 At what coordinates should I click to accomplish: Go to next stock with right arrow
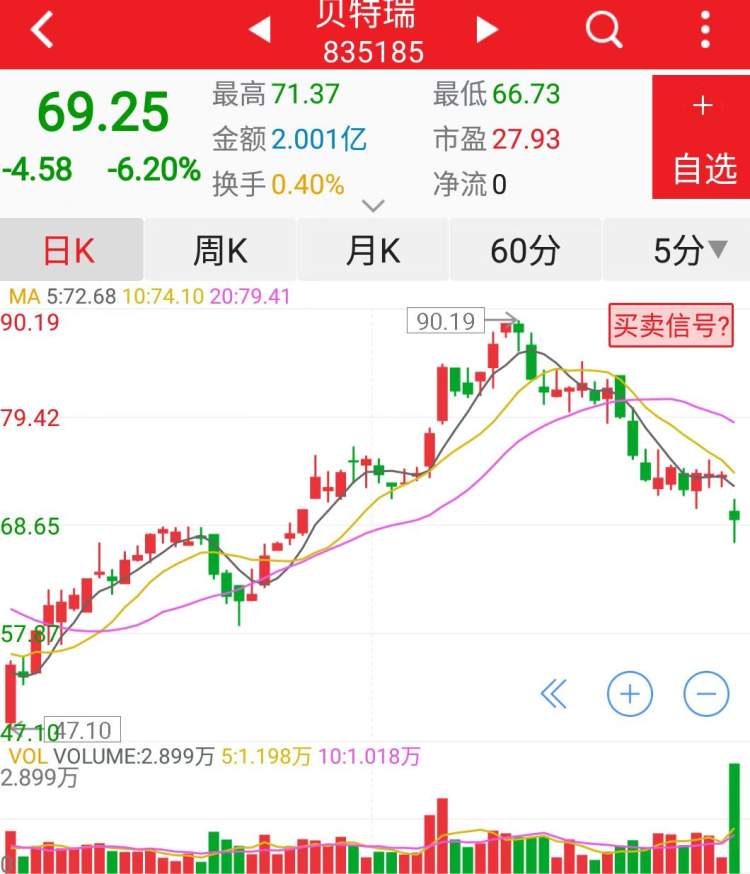(486, 31)
